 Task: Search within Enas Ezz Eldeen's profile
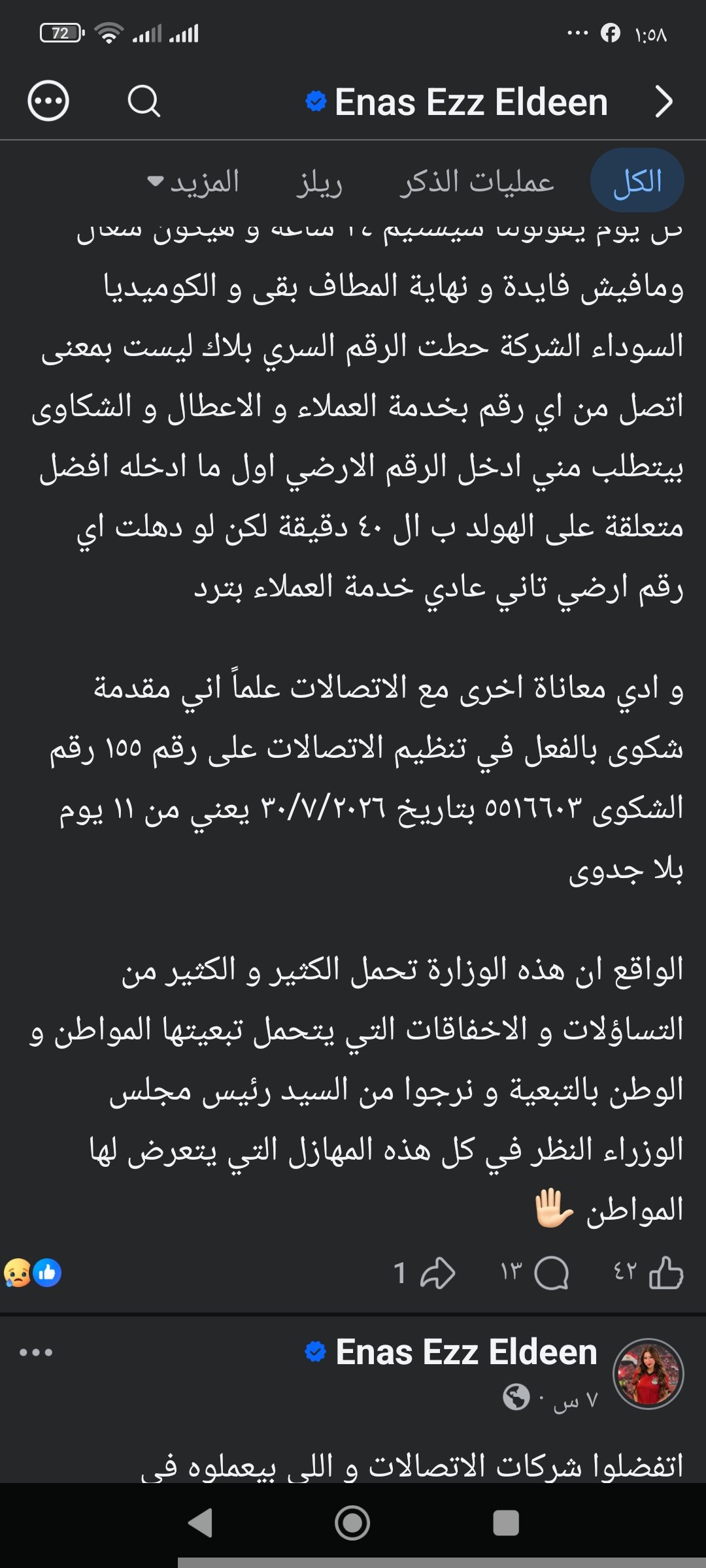[144, 101]
